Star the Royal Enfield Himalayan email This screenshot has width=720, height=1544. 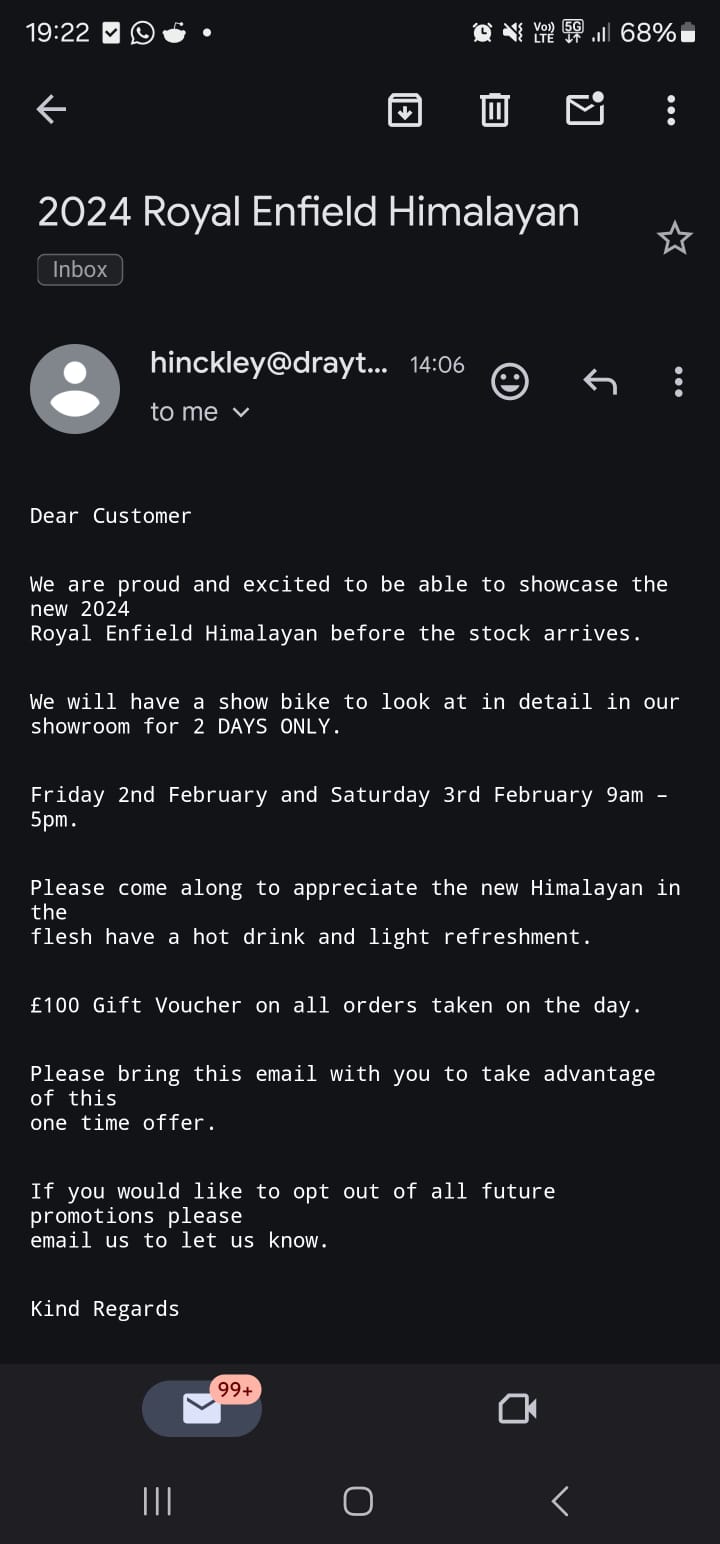click(674, 239)
